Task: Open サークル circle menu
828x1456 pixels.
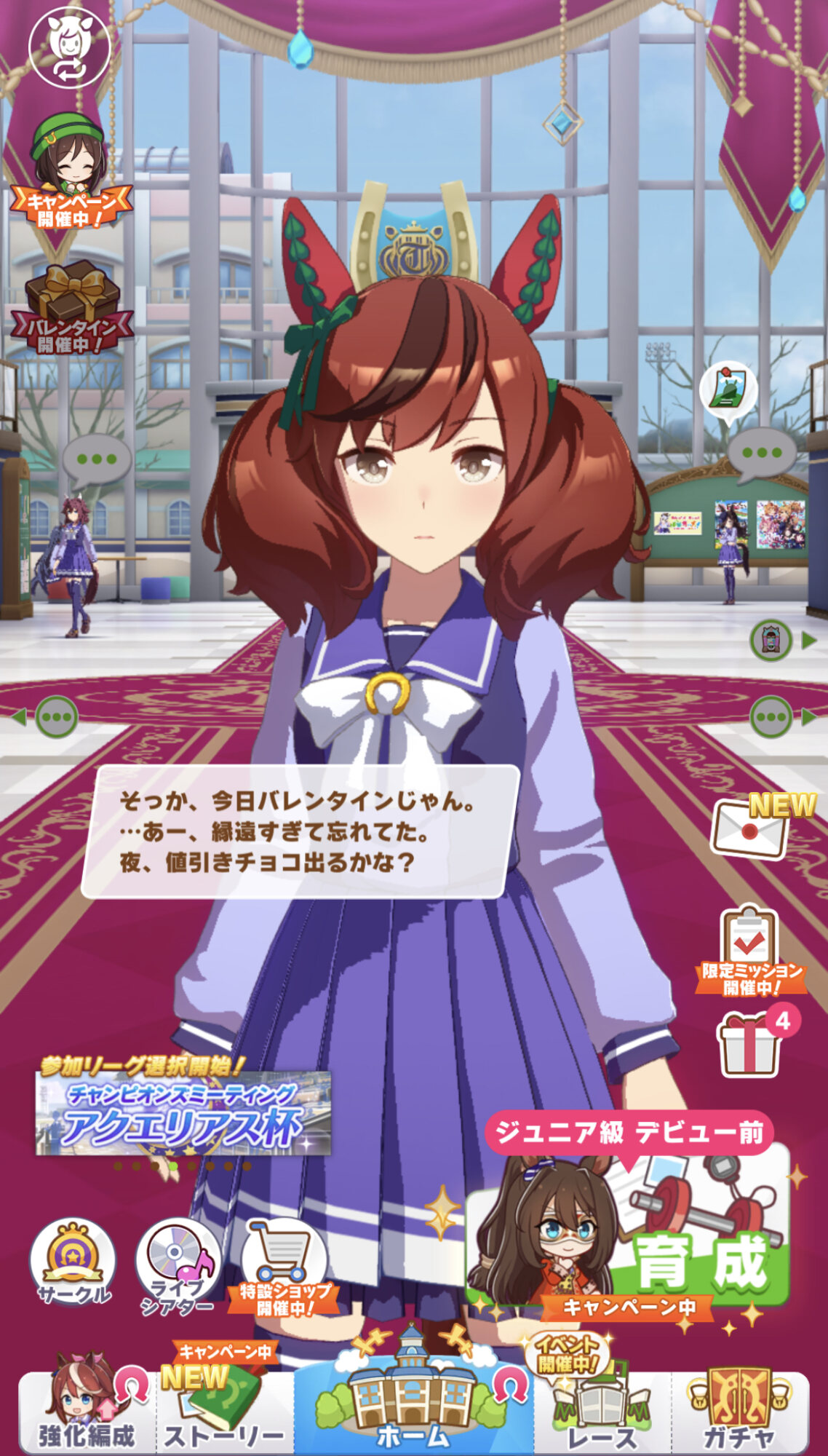Action: pos(72,1262)
